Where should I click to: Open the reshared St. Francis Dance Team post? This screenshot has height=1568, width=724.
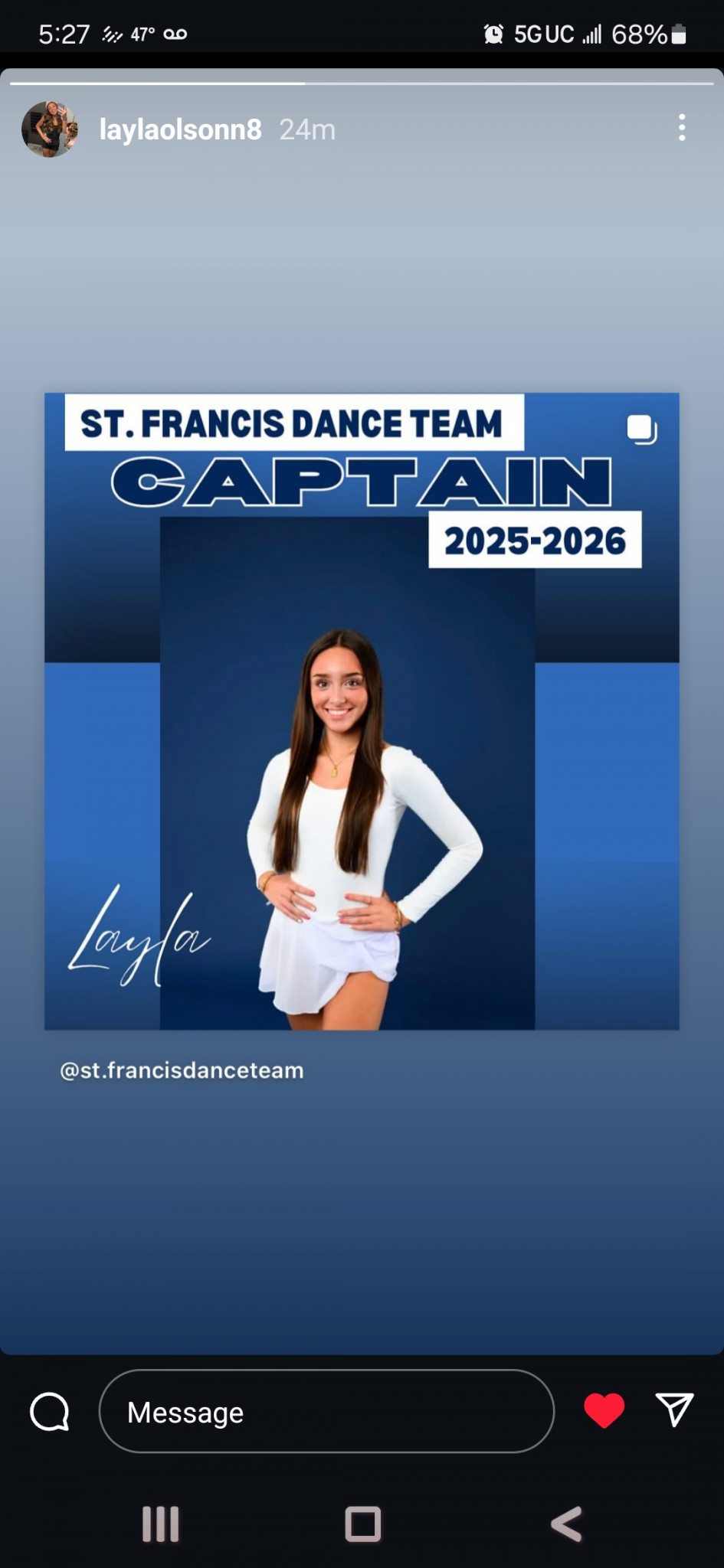tap(362, 711)
